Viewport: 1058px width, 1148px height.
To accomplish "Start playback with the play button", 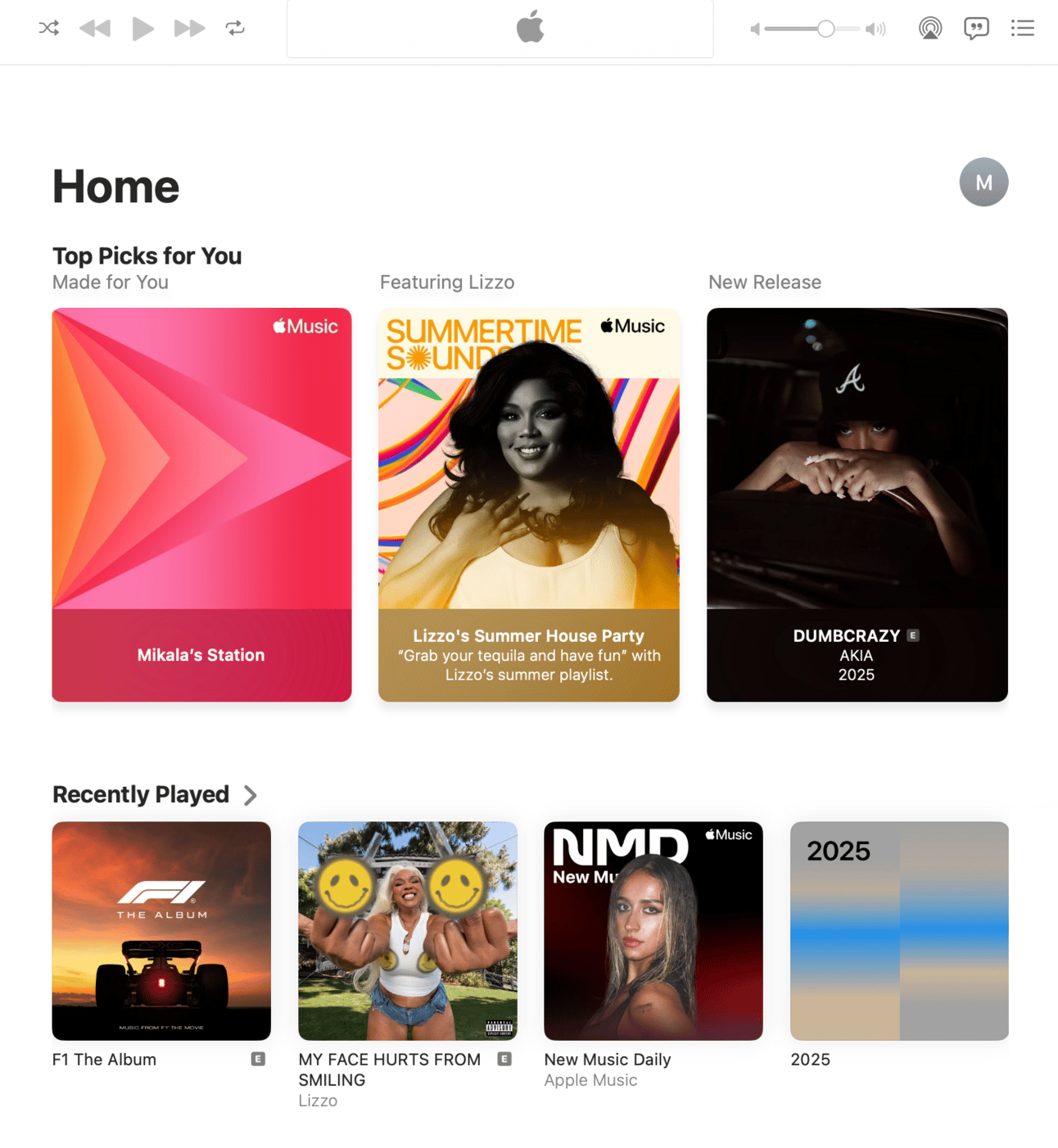I will 142,29.
